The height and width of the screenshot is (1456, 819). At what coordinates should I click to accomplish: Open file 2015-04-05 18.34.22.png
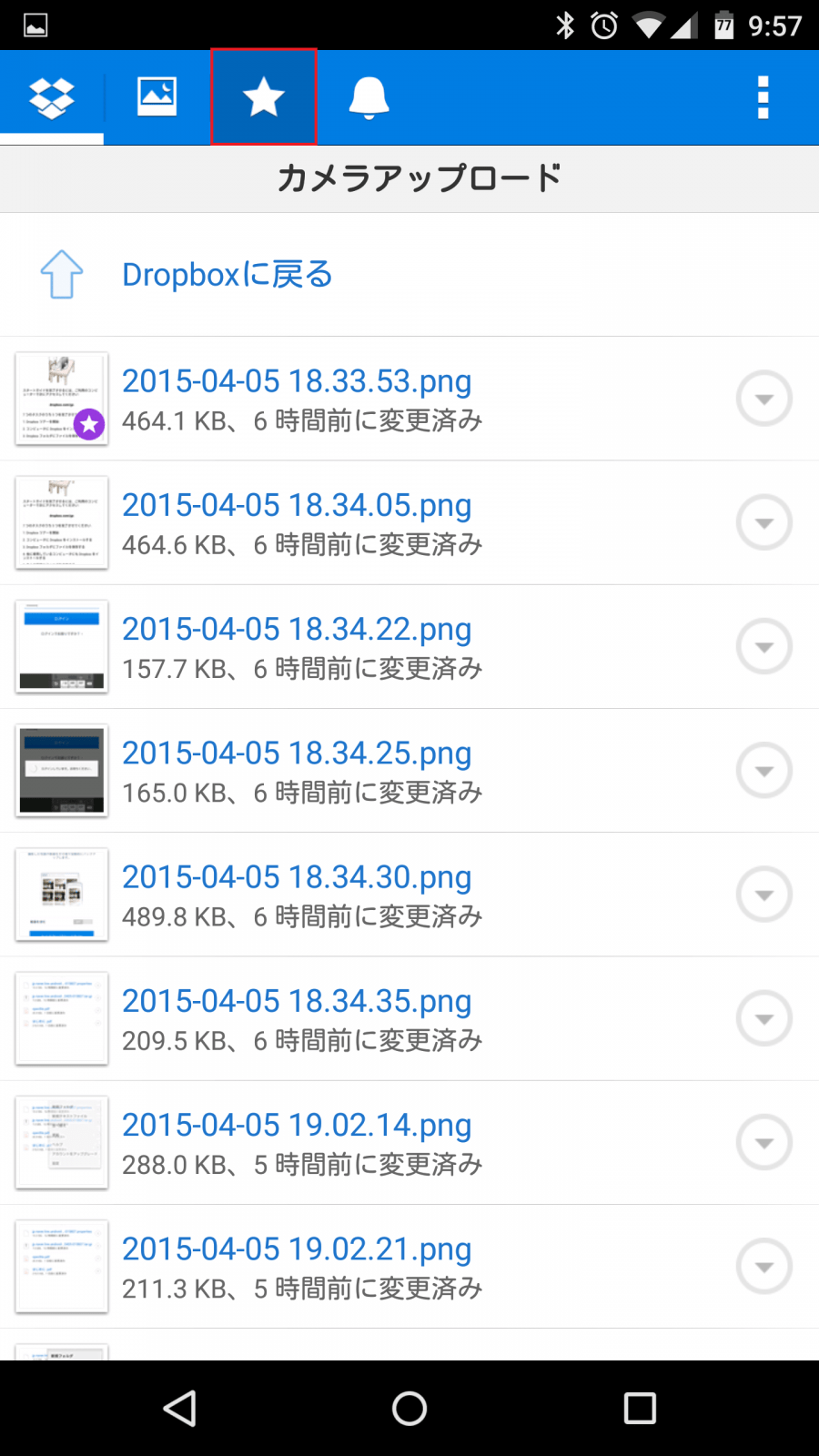[297, 629]
